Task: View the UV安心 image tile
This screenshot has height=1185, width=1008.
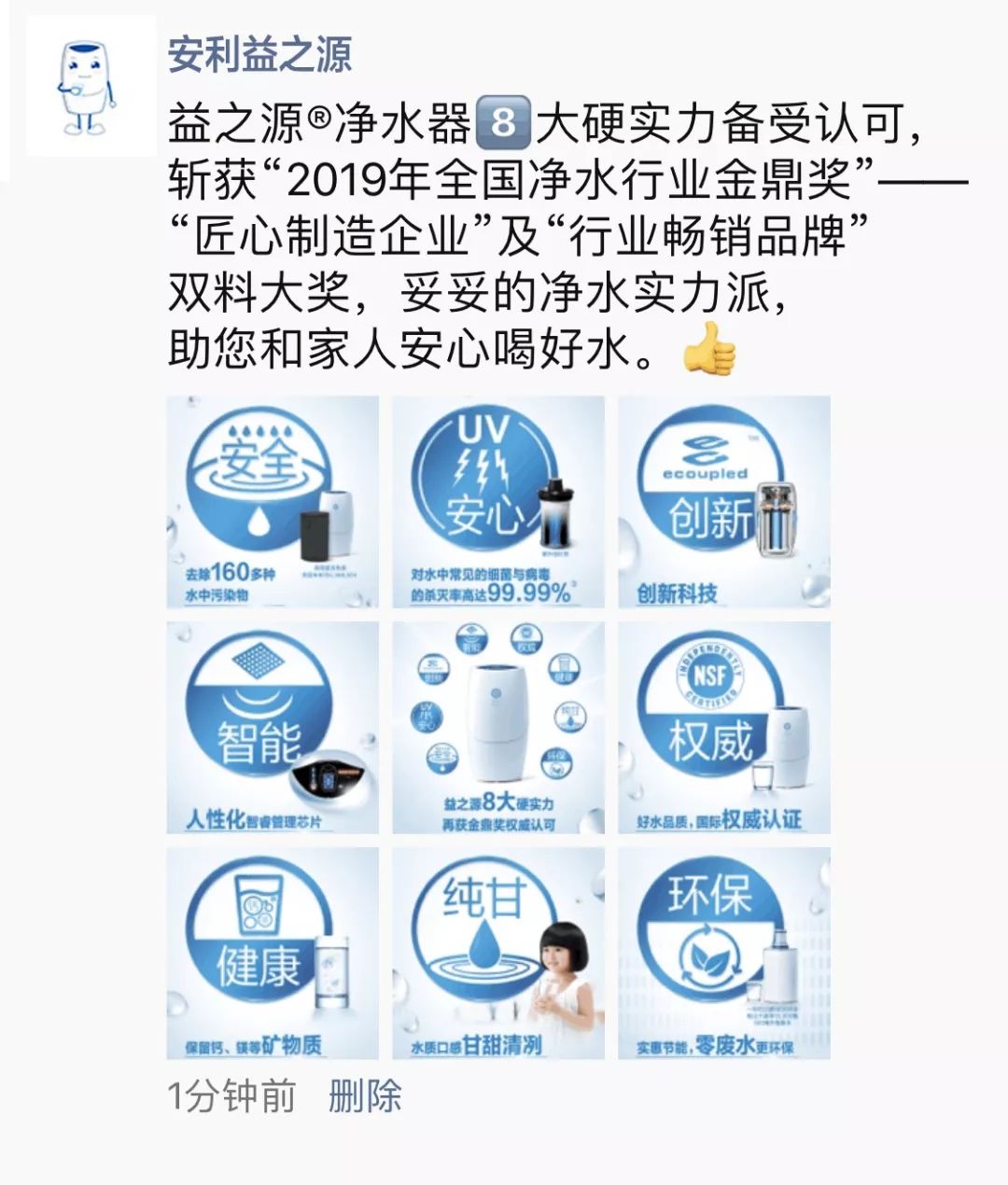Action: pos(498,502)
